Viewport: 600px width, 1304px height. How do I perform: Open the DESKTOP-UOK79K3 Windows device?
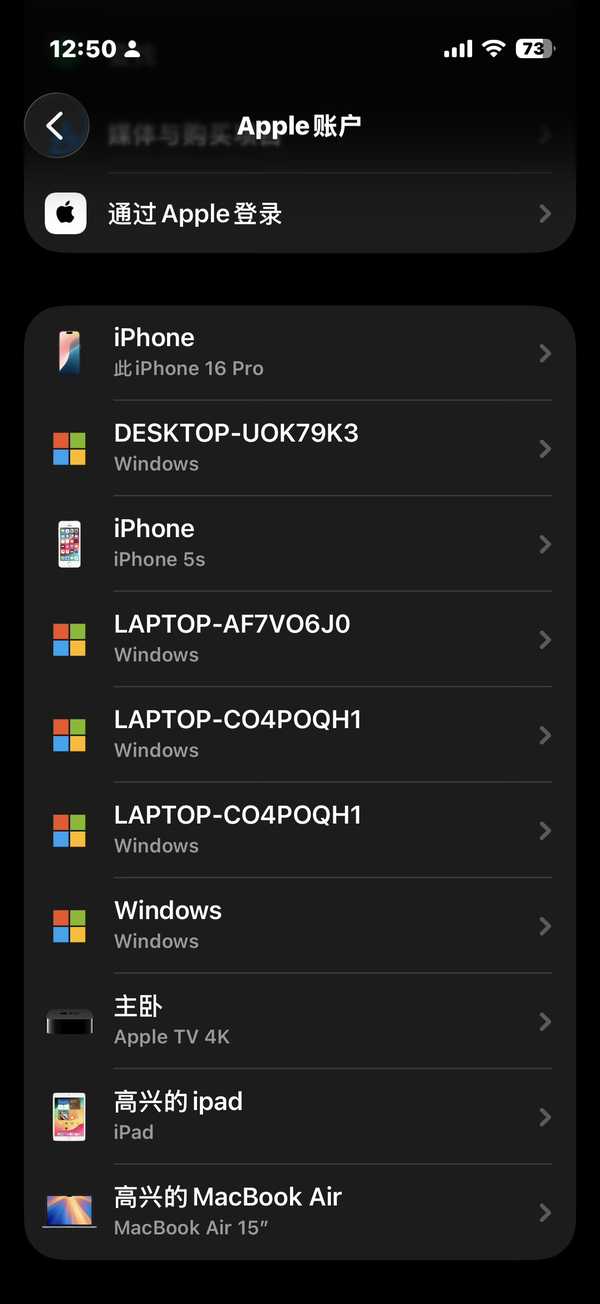tap(300, 448)
